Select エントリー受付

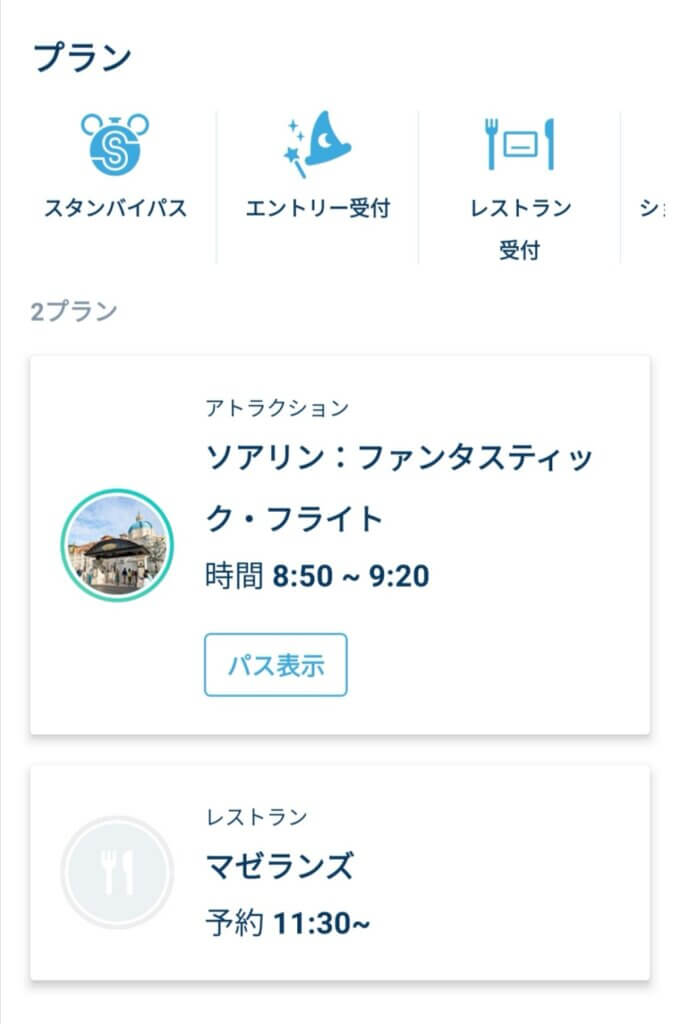click(x=317, y=167)
